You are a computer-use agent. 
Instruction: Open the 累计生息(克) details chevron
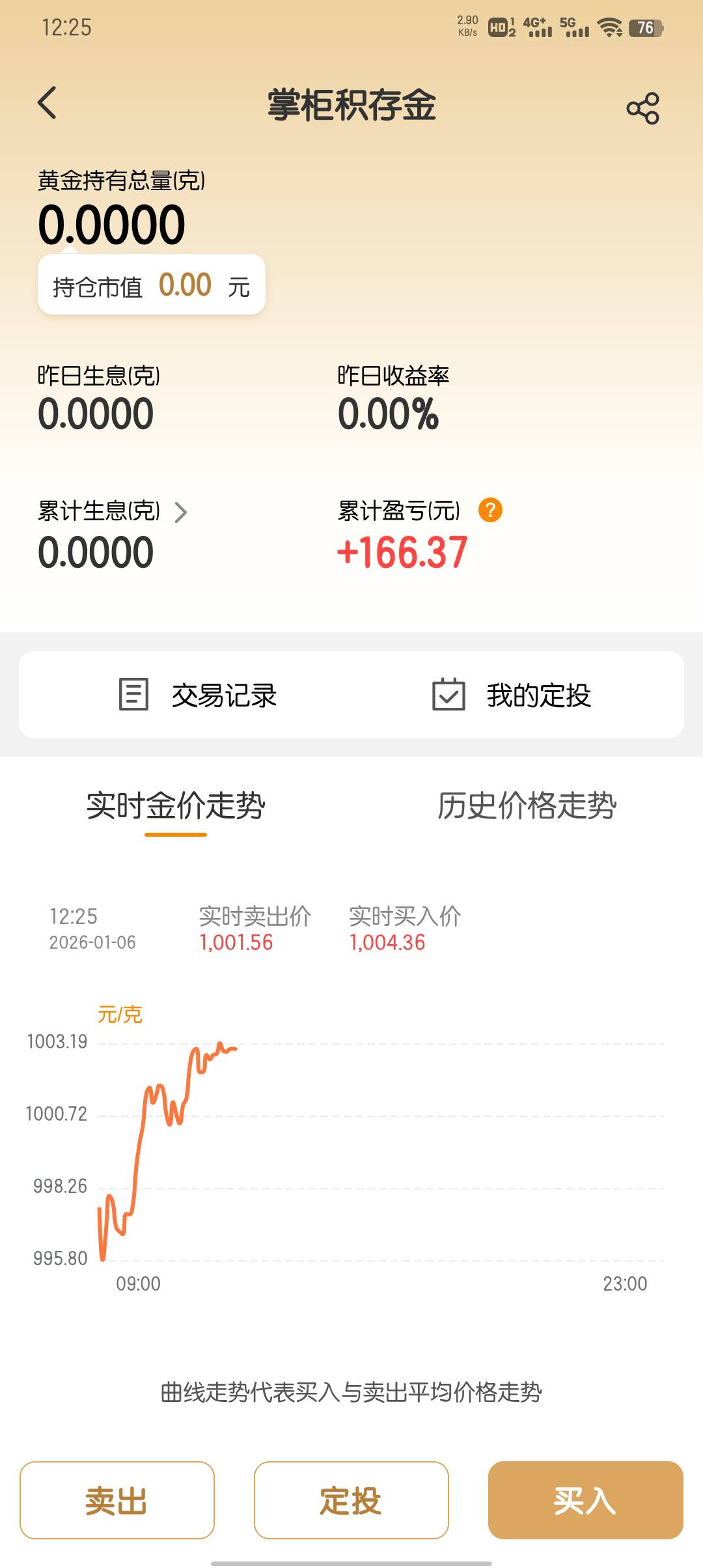tap(180, 512)
